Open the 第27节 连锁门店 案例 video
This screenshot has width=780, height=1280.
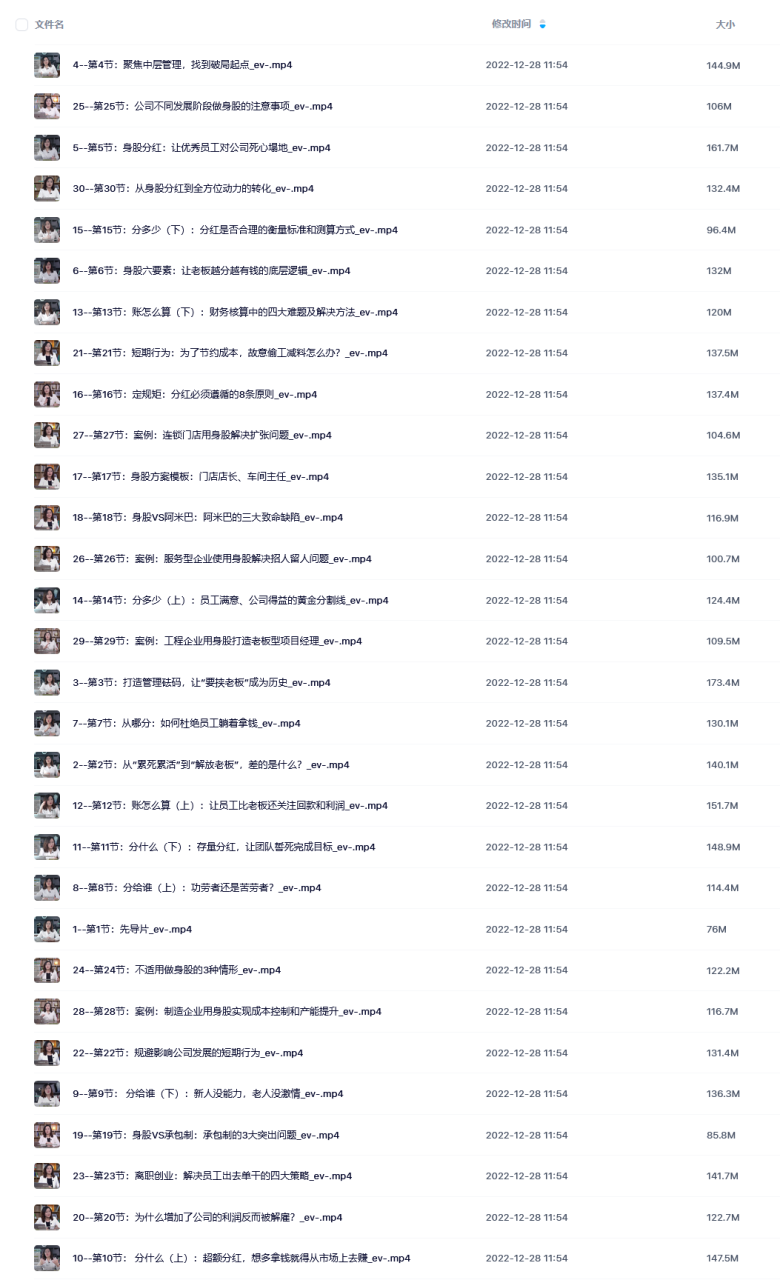[x=202, y=435]
